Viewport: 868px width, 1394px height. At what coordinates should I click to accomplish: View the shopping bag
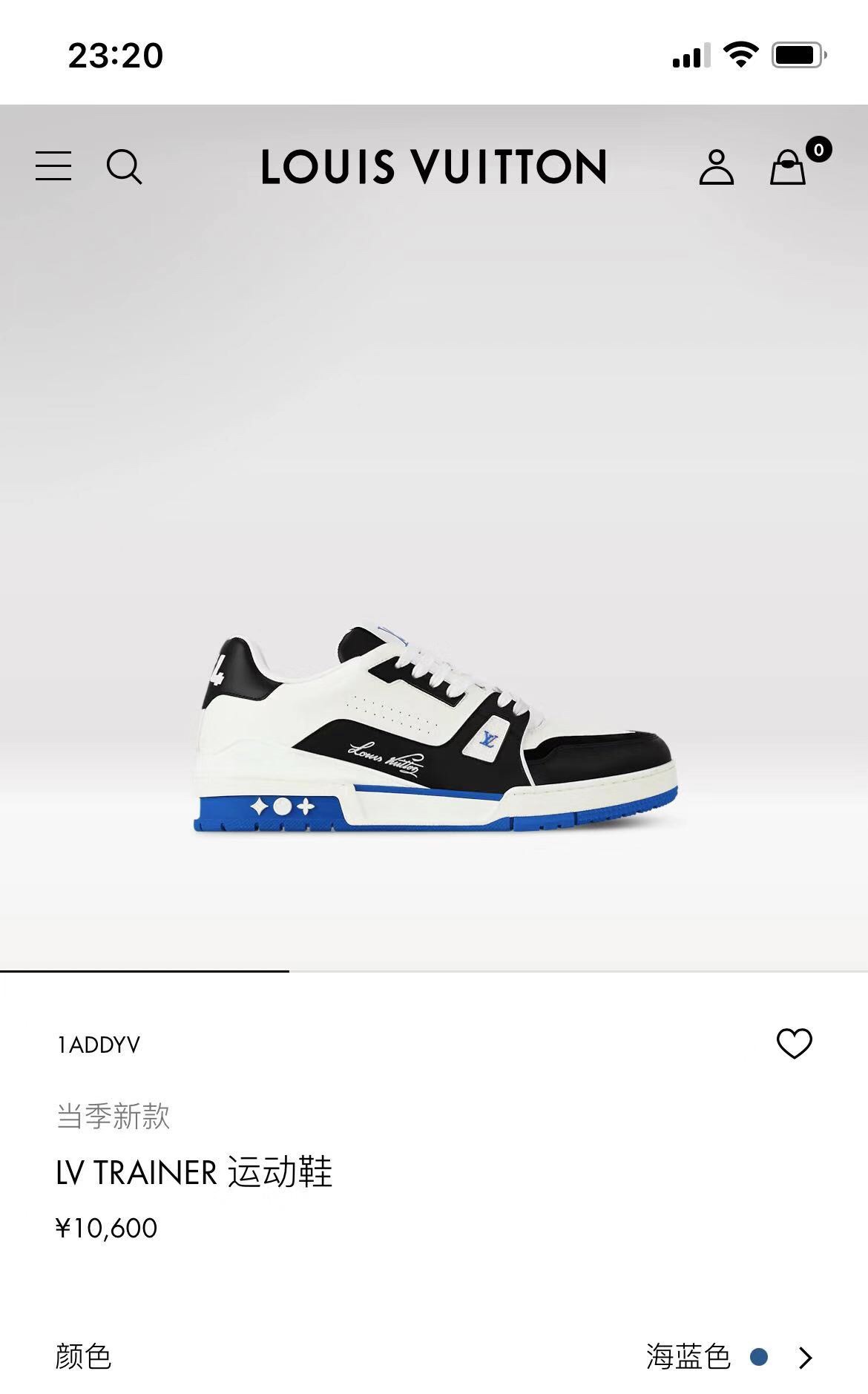tap(788, 167)
